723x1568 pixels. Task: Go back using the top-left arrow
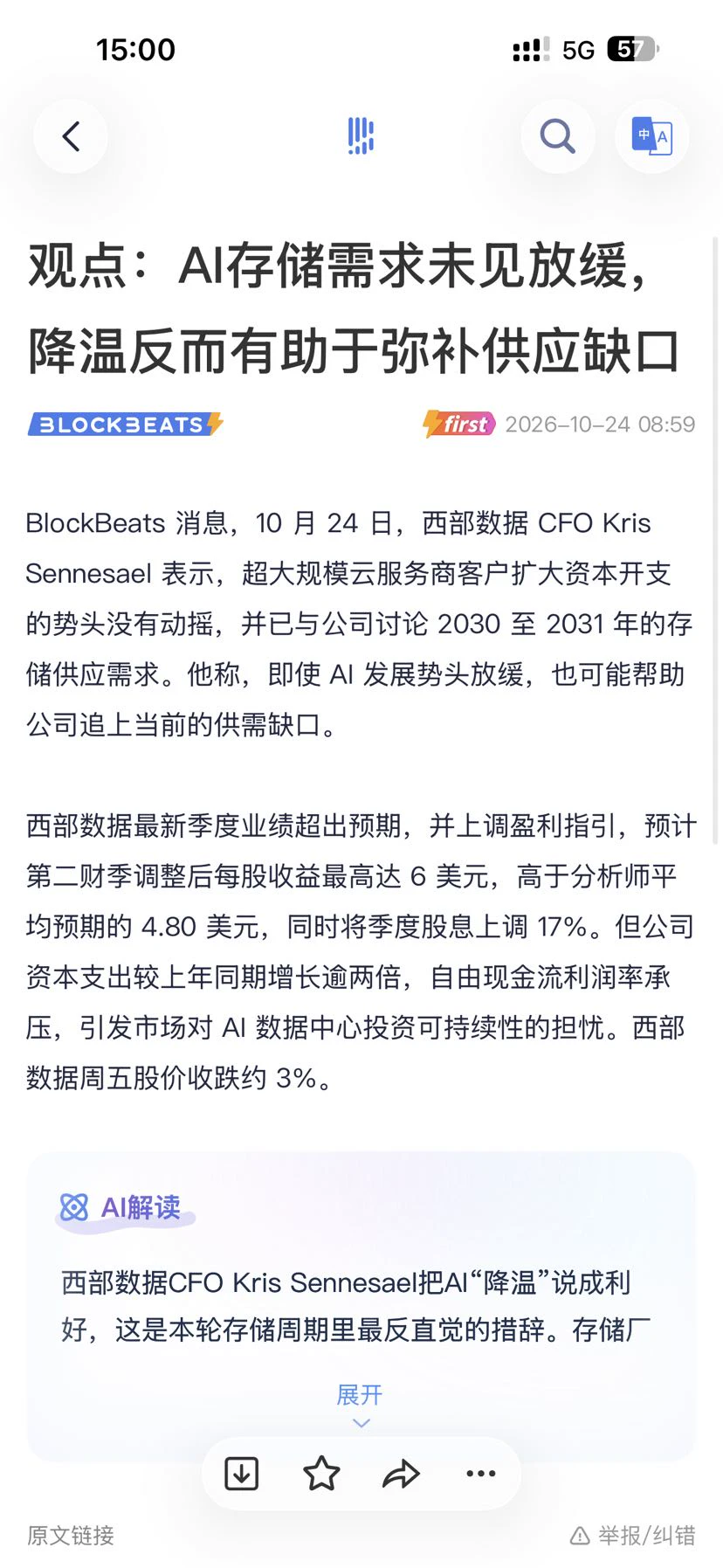(71, 136)
